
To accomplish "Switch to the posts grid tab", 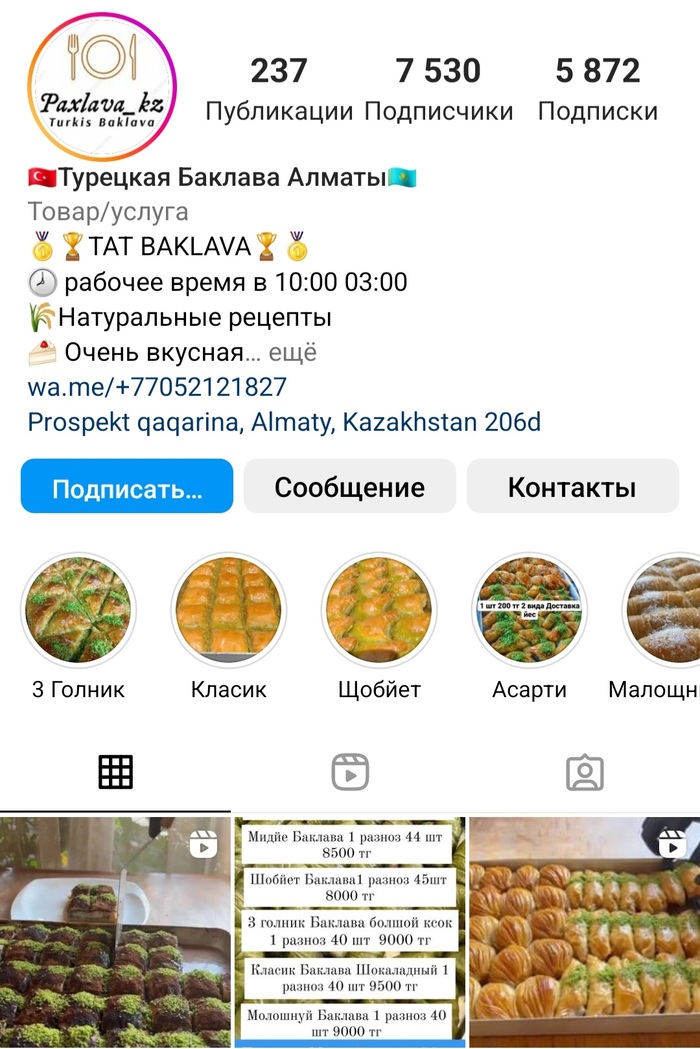I will (116, 771).
